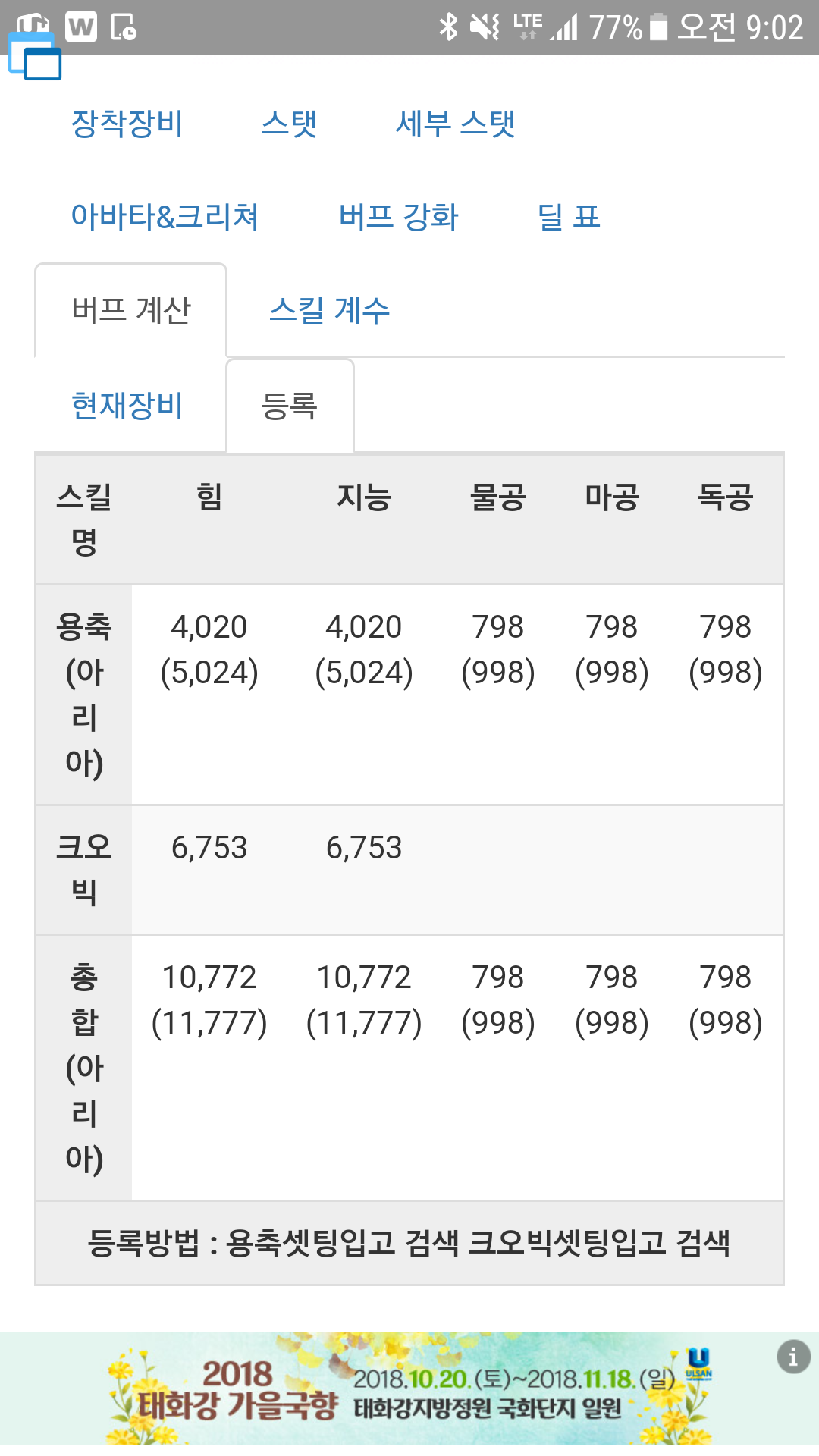Select the 세부 스탯 tab
This screenshot has width=819, height=1456.
click(x=455, y=124)
